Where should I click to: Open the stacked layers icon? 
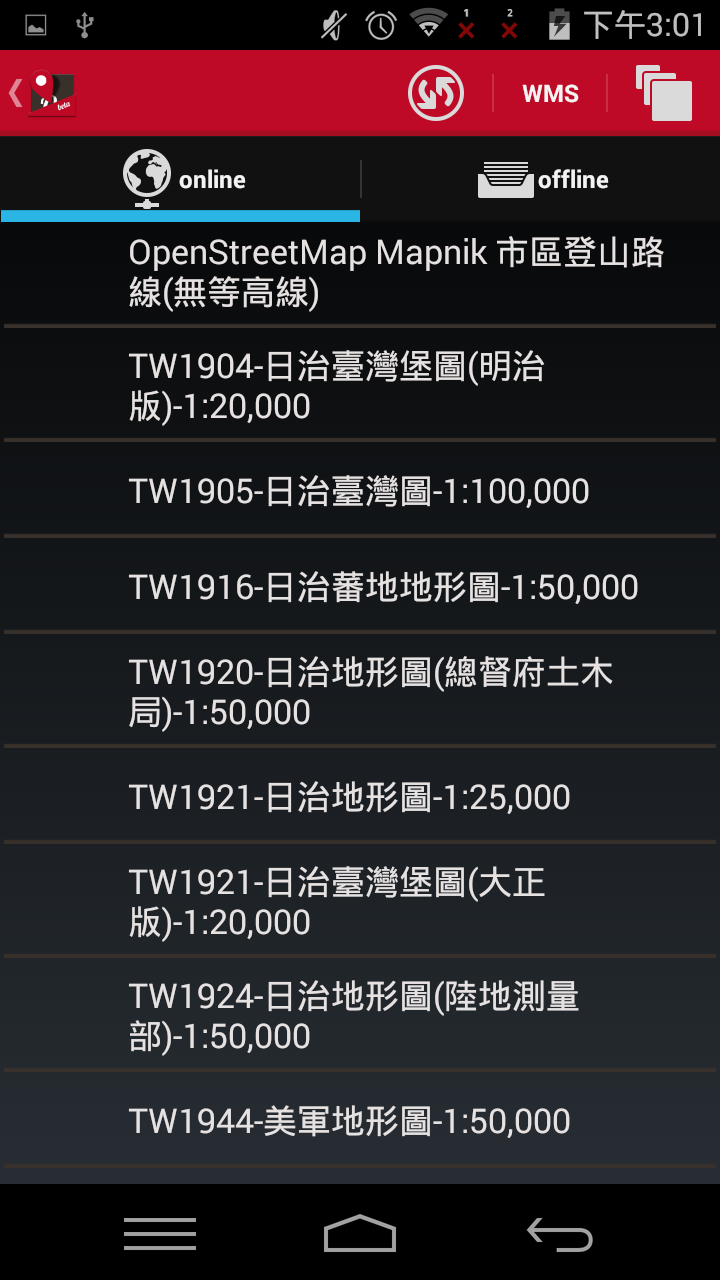[x=664, y=93]
